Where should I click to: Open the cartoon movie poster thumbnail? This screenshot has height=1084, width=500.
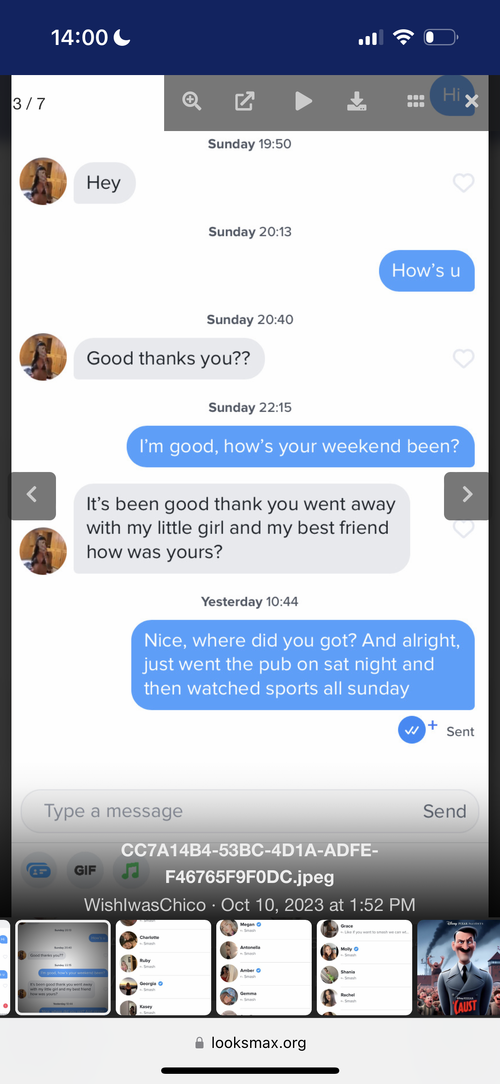click(x=459, y=967)
